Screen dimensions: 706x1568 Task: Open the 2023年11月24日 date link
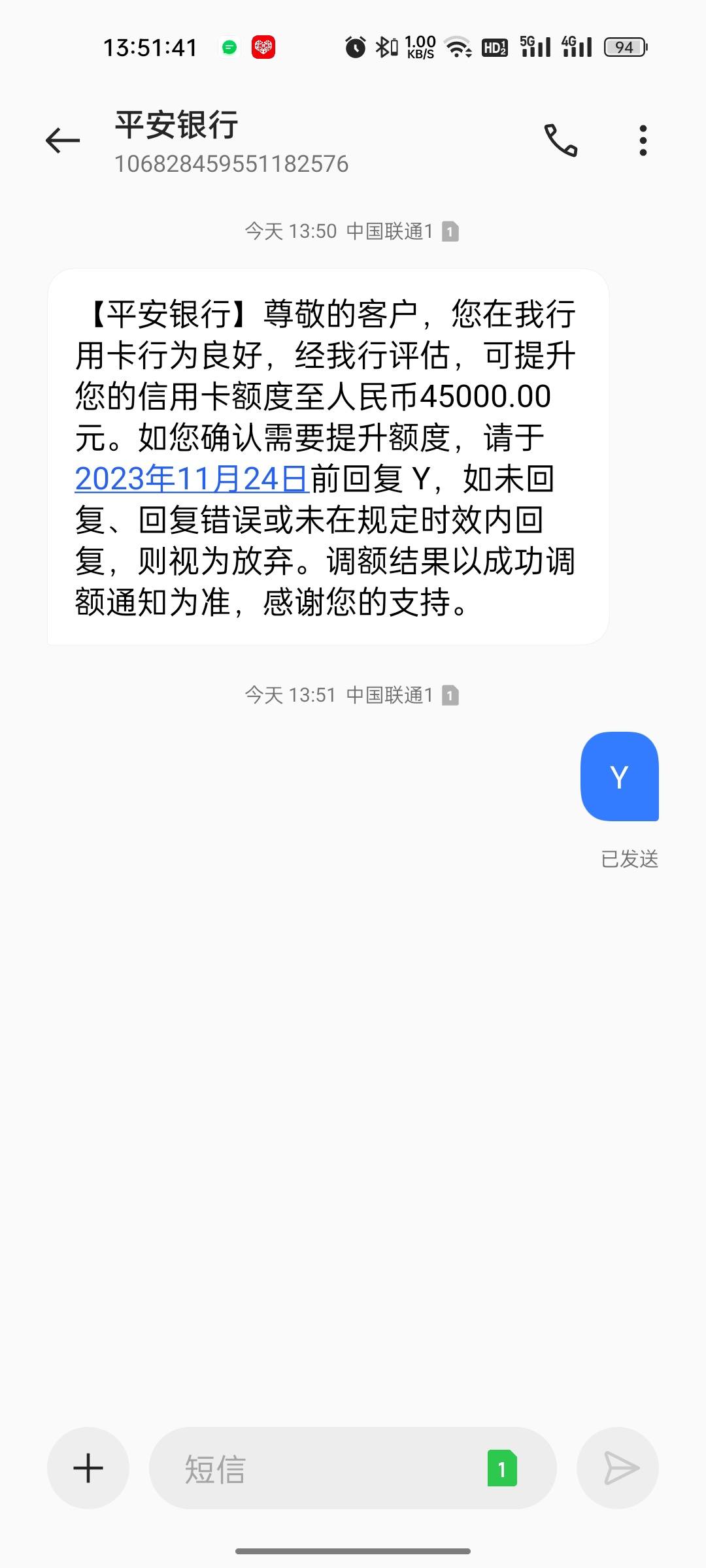coord(192,478)
